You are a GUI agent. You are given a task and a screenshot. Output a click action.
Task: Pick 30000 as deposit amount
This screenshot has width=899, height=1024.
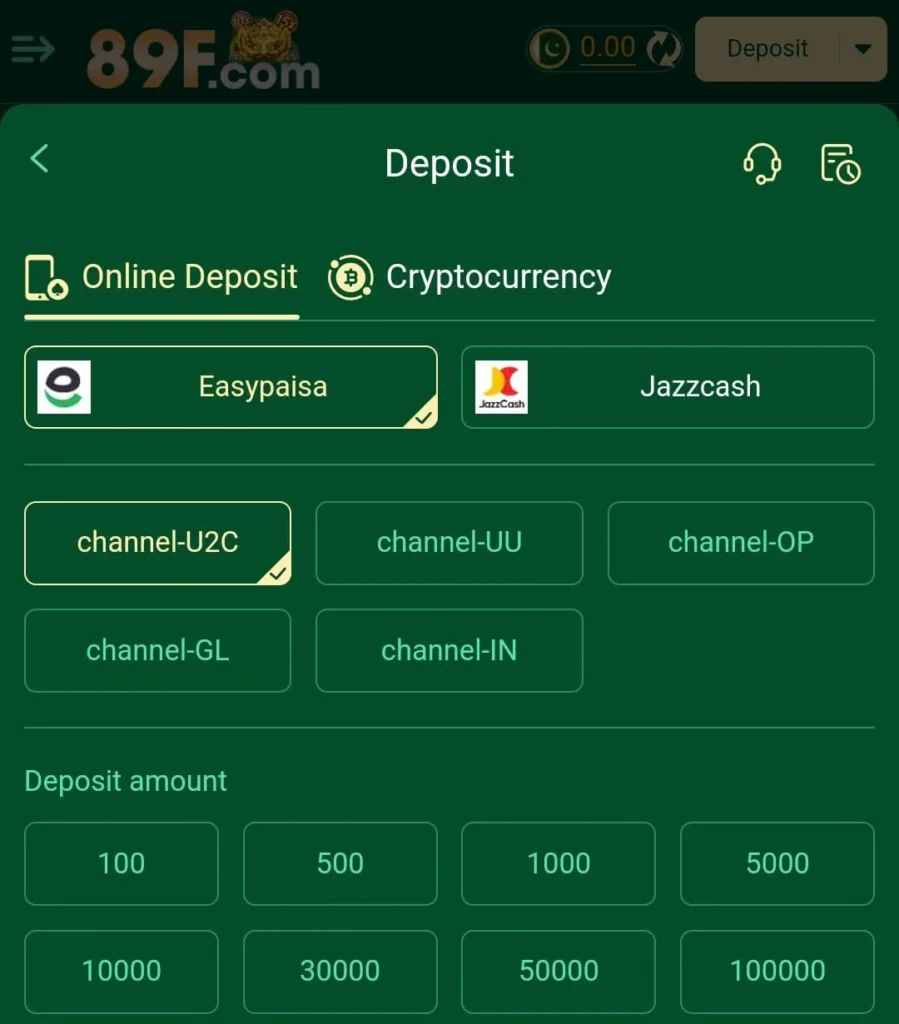(x=340, y=971)
